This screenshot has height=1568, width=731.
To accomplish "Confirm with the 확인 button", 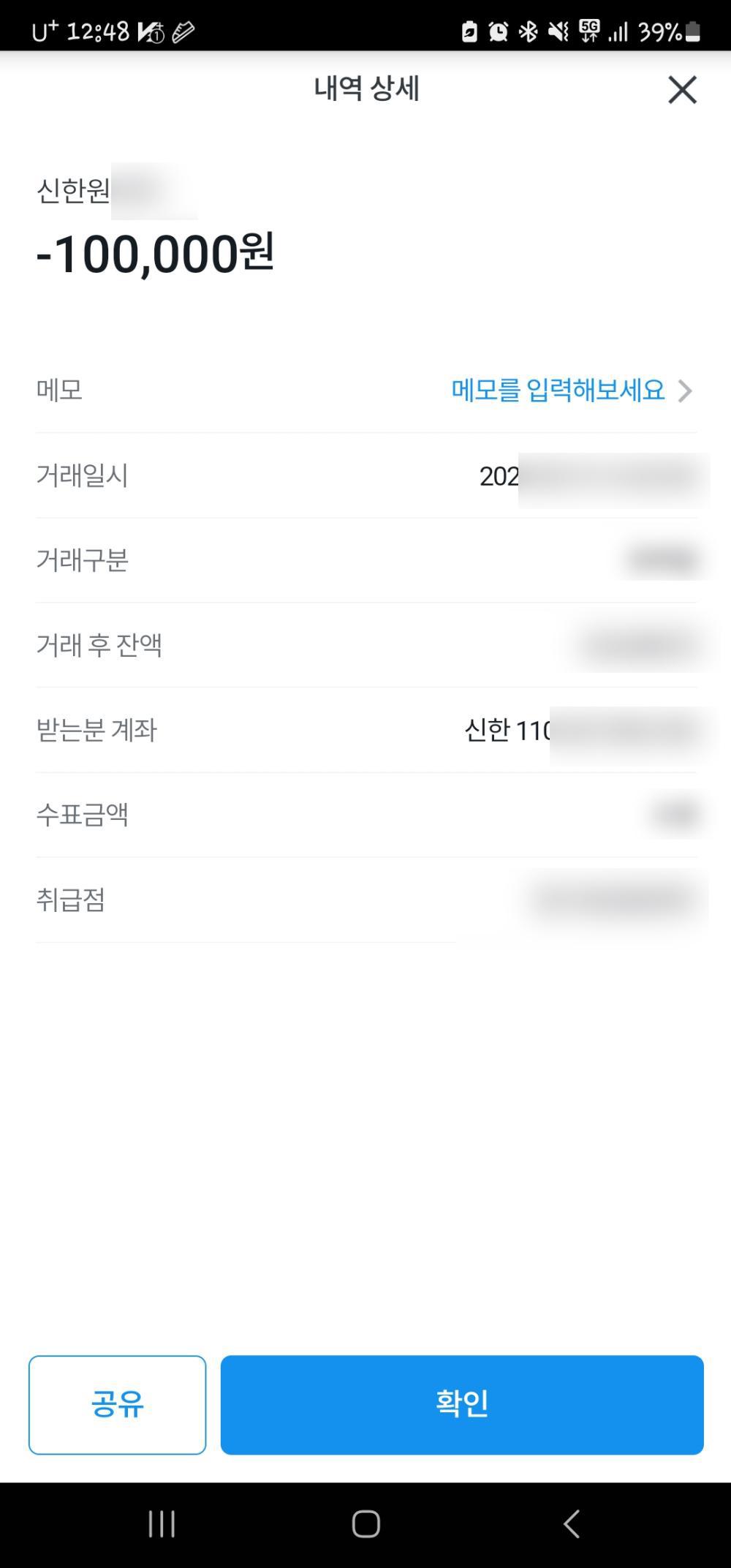I will click(x=462, y=1405).
